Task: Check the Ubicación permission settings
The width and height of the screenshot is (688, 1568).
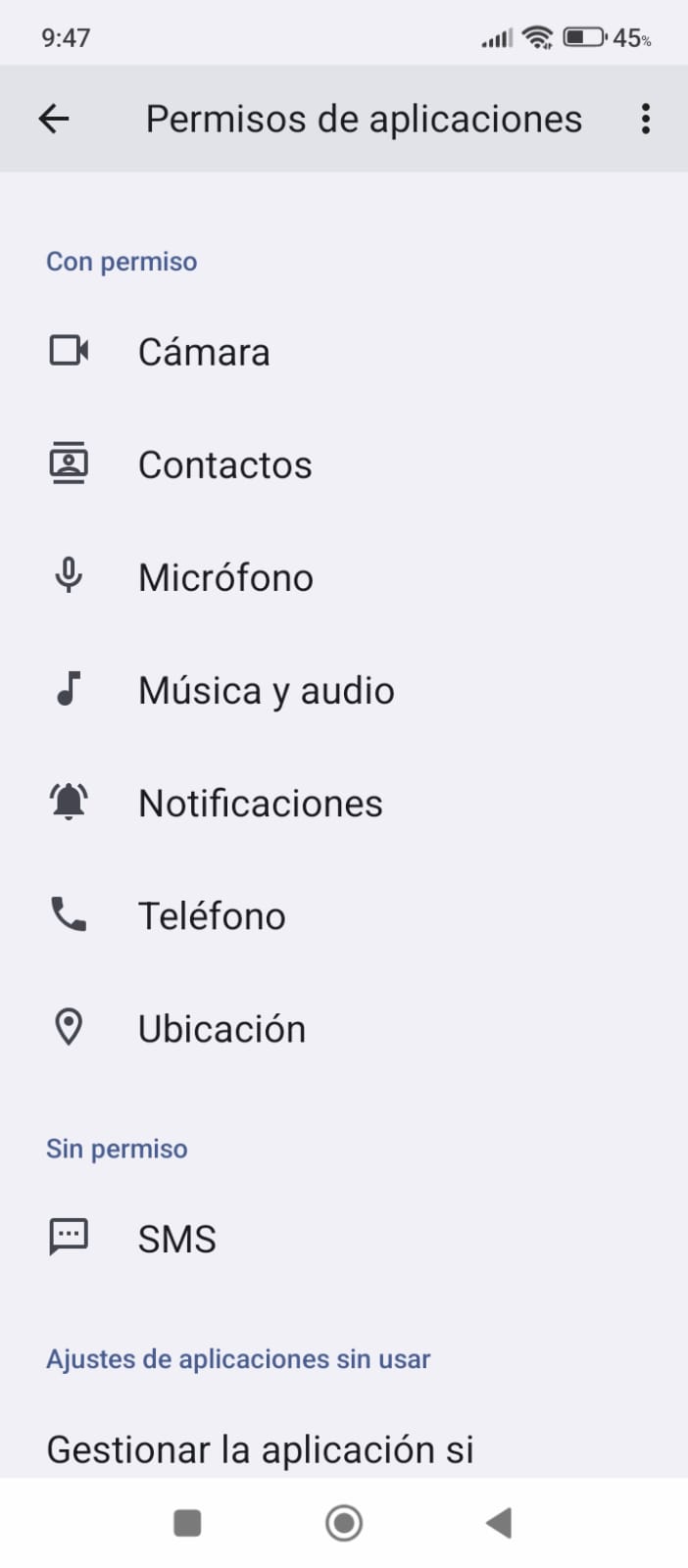Action: [x=221, y=1029]
